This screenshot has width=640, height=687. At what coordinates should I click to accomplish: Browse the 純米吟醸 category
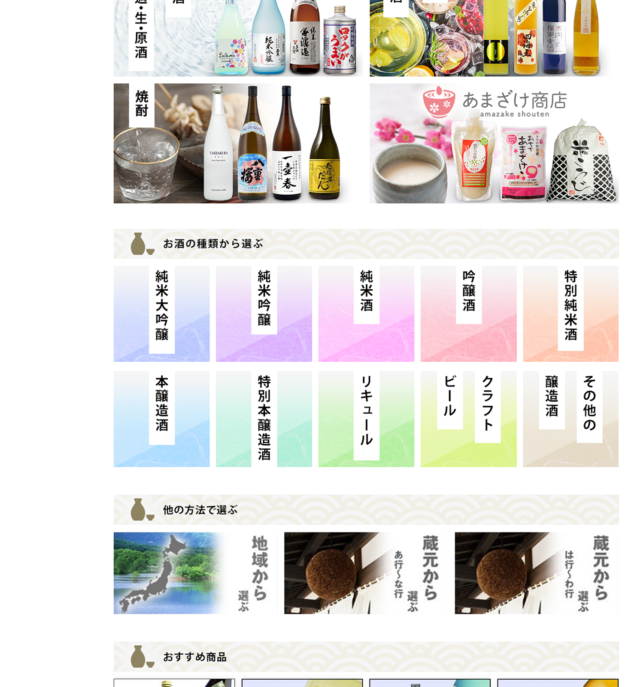(264, 314)
